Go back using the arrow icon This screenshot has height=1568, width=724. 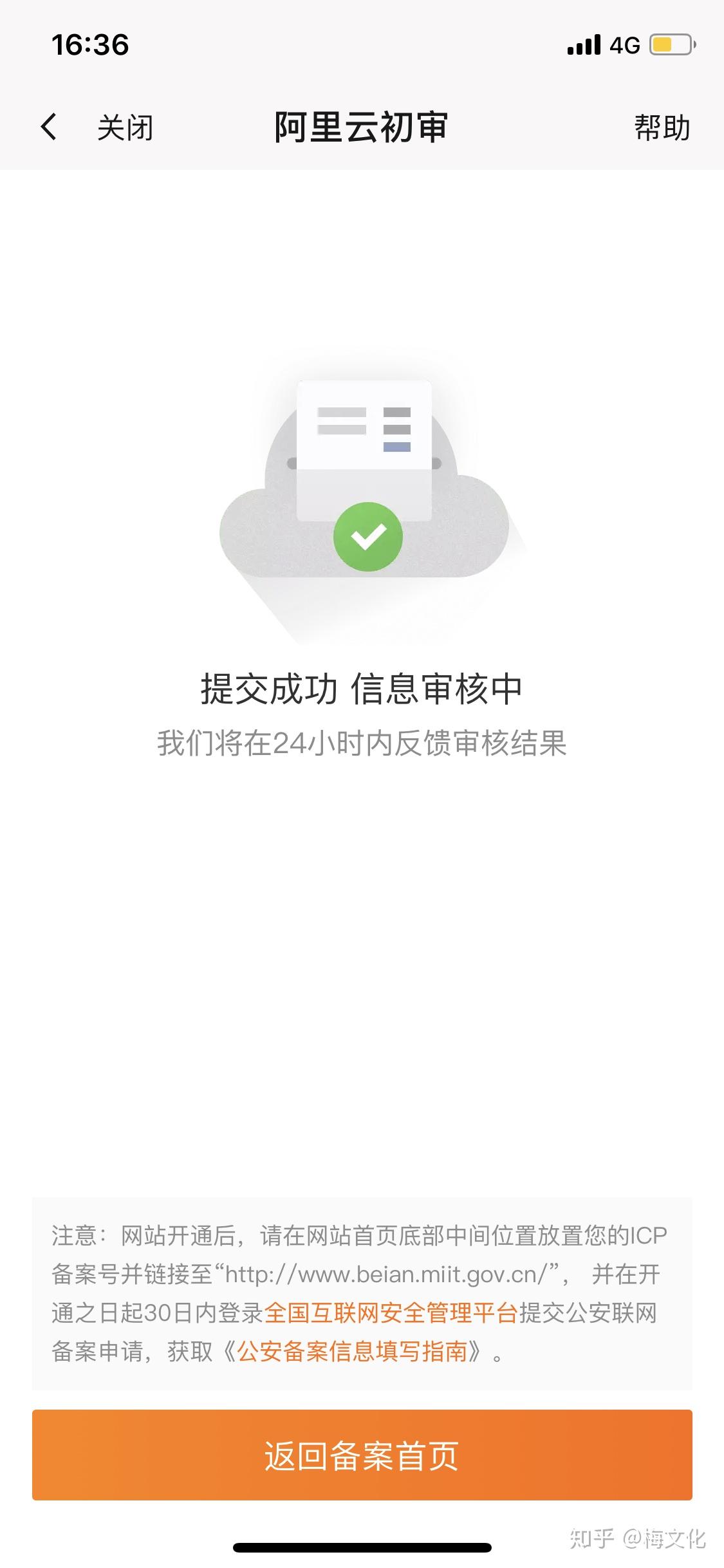(x=49, y=127)
